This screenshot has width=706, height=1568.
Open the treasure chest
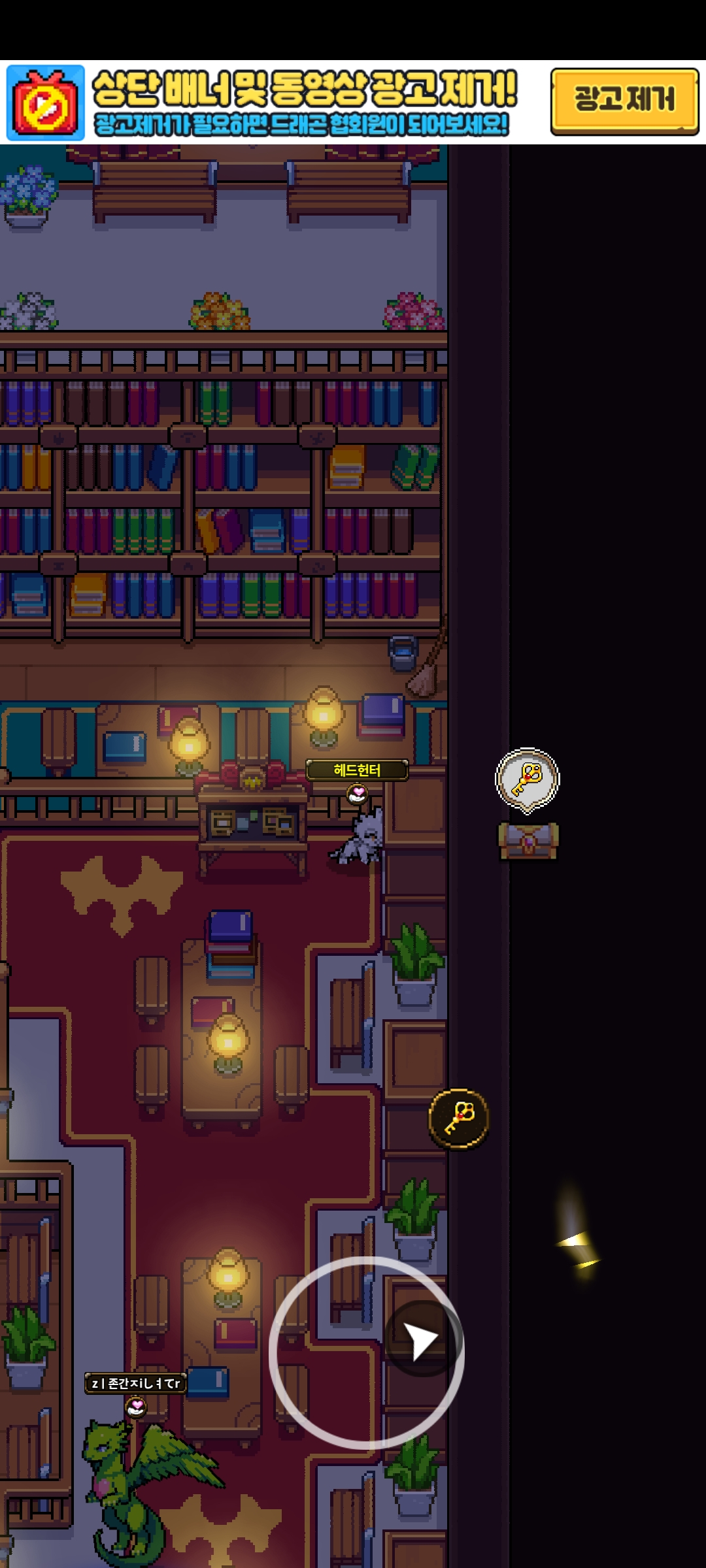528,841
